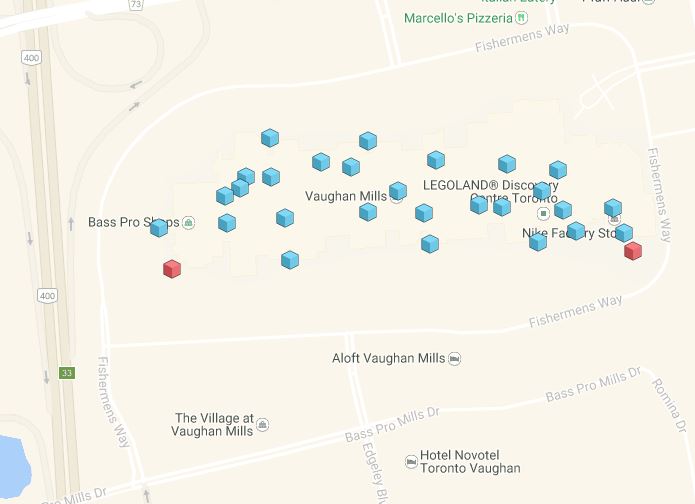Open the Hotel Novotel Toronto Vaughan marker

[411, 461]
